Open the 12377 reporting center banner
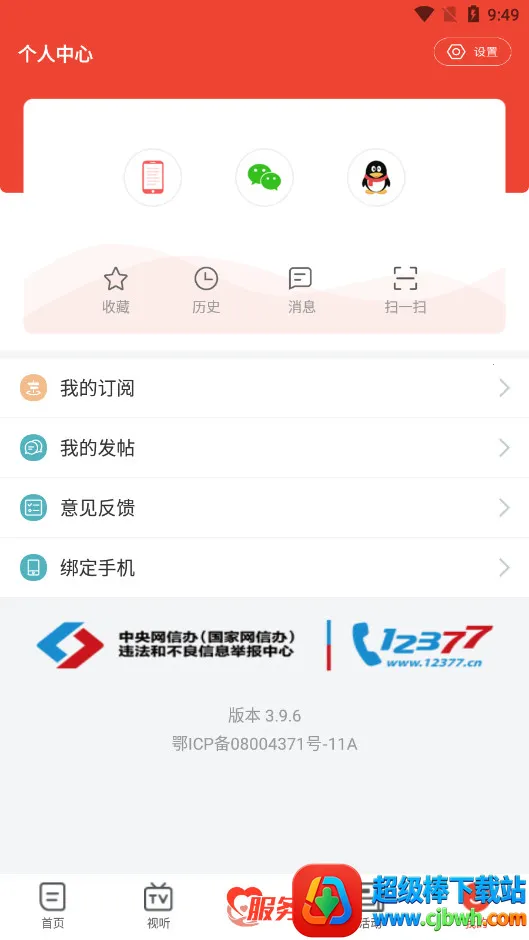 [264, 645]
